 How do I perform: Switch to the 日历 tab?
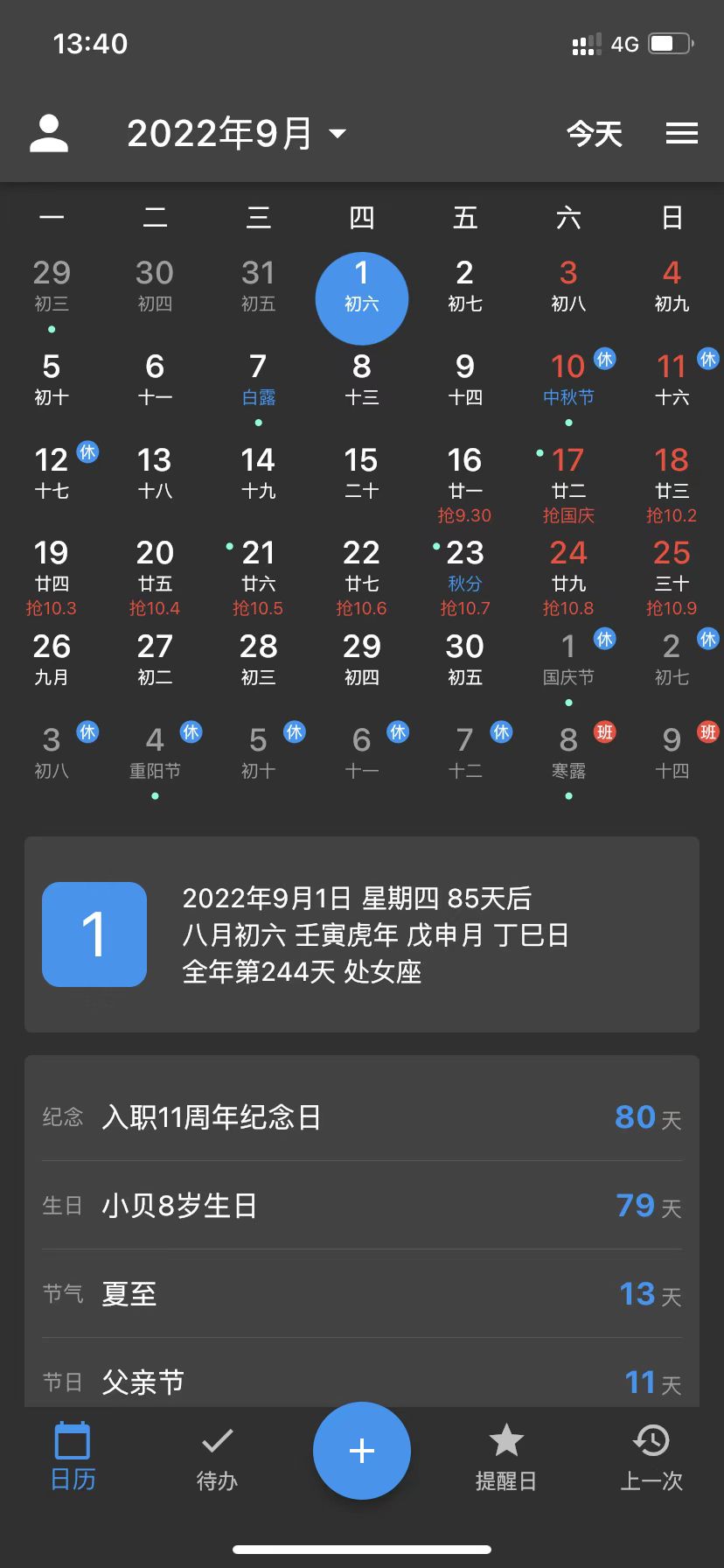(x=73, y=1459)
